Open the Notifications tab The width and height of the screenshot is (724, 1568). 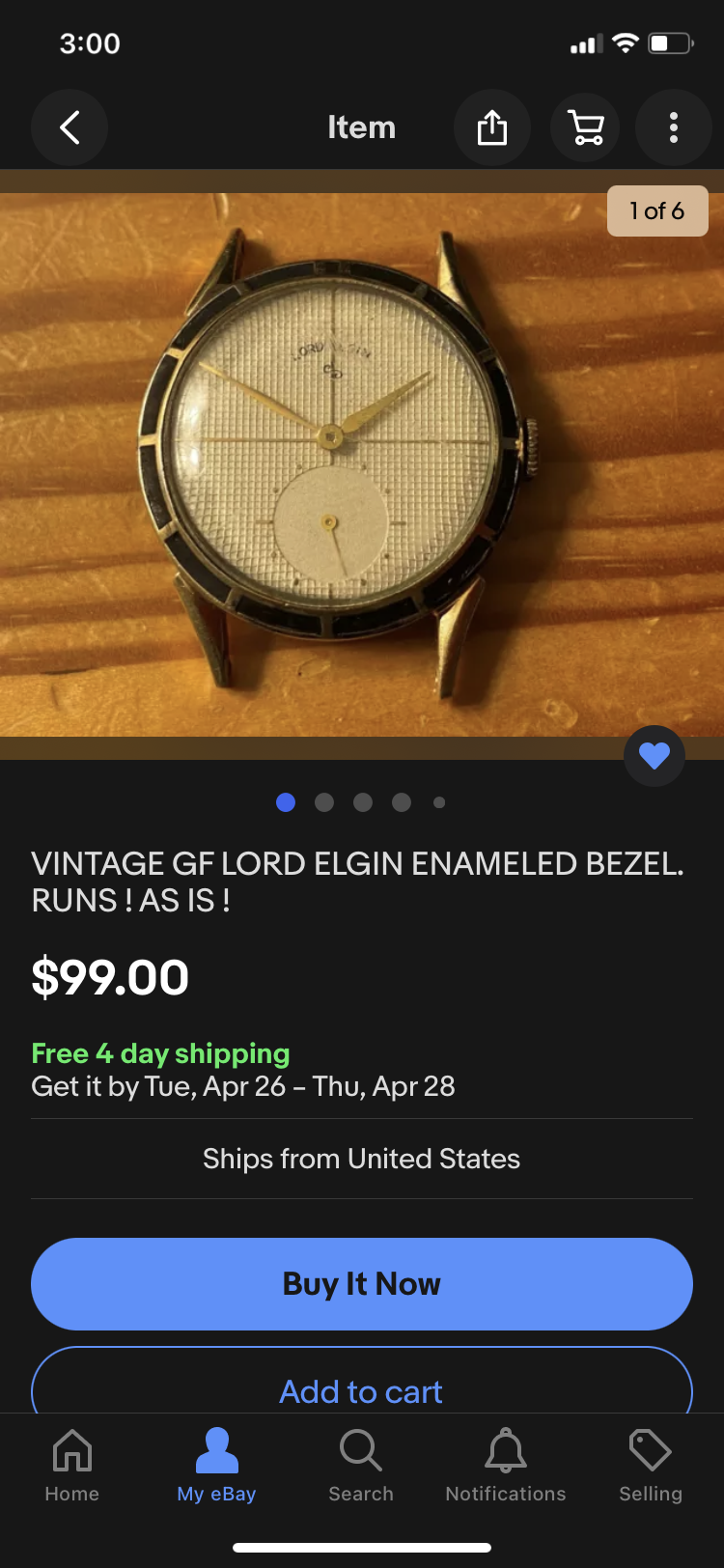[x=506, y=1466]
